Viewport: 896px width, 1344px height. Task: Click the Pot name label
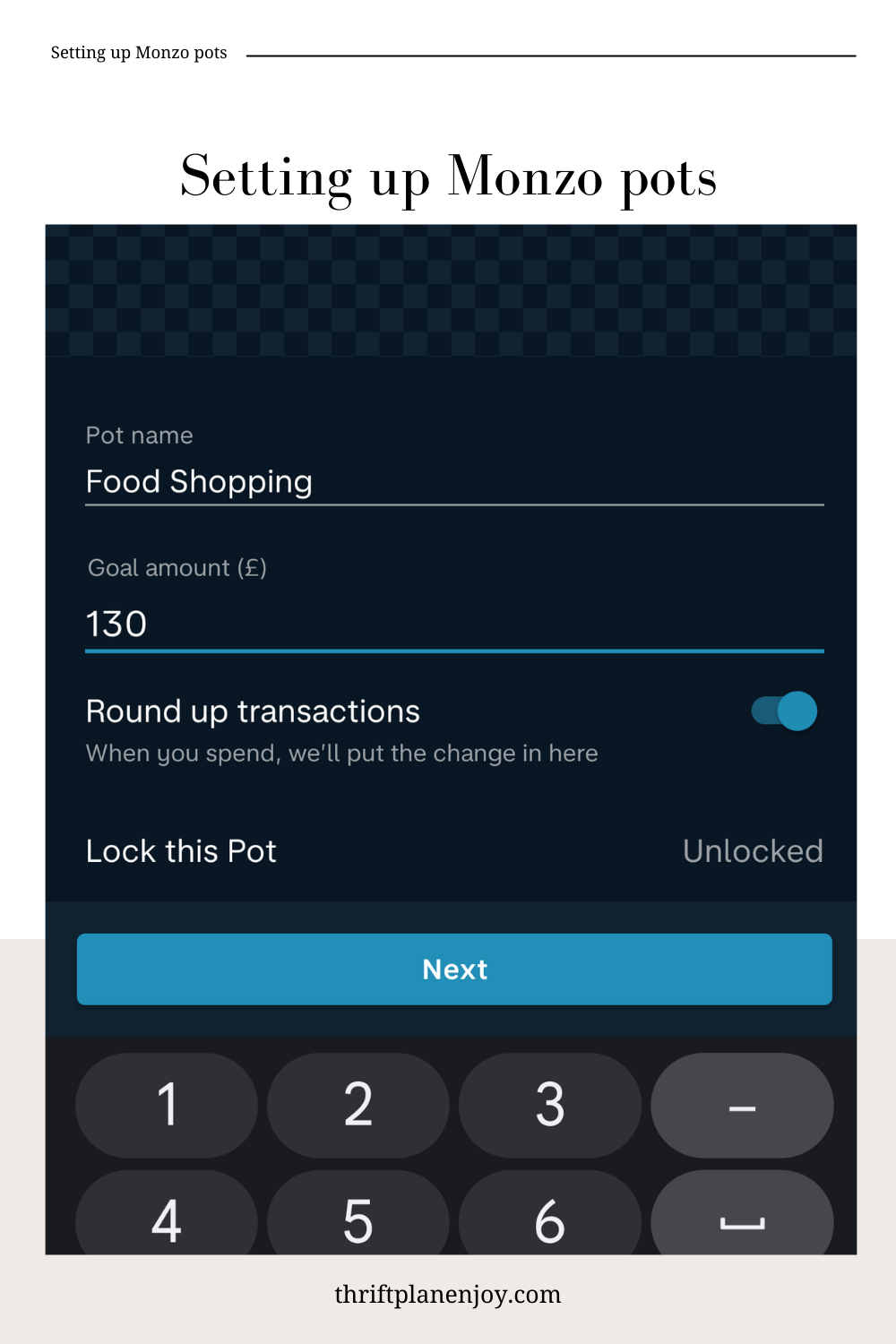click(x=139, y=435)
